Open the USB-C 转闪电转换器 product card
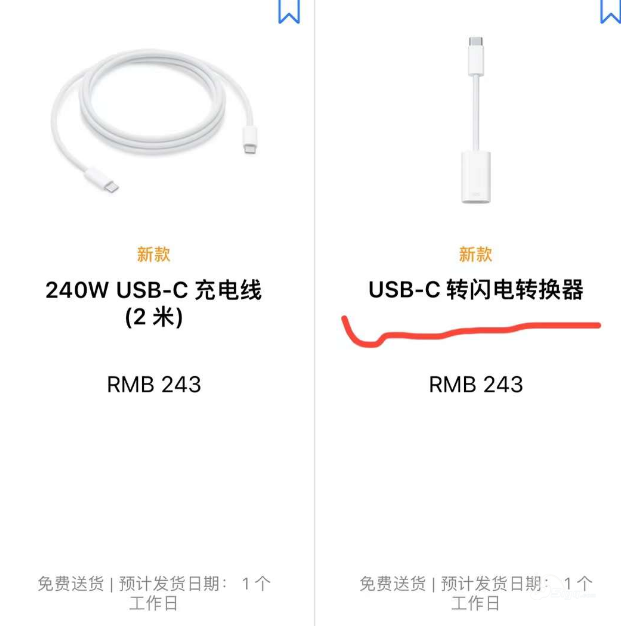 coord(475,290)
